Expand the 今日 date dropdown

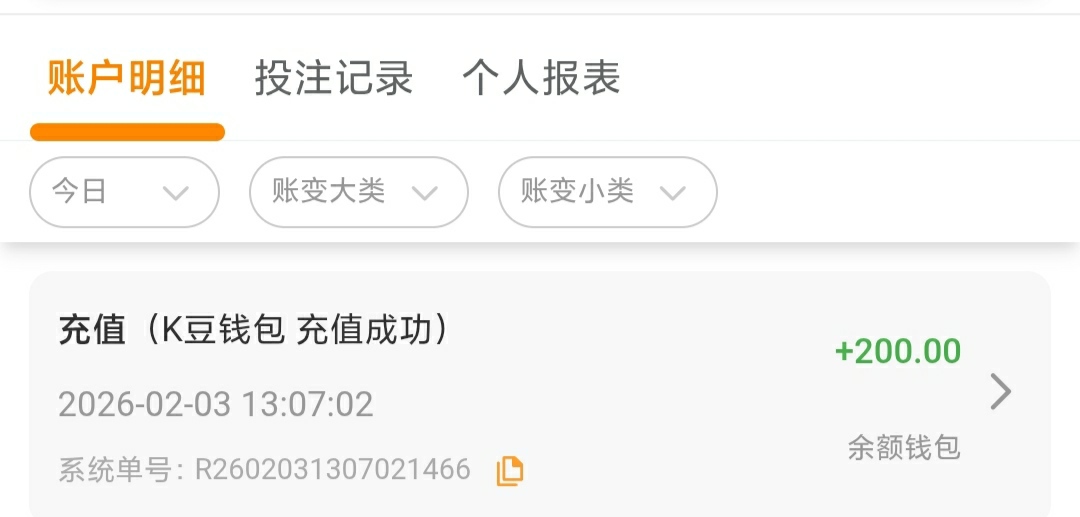click(x=124, y=192)
